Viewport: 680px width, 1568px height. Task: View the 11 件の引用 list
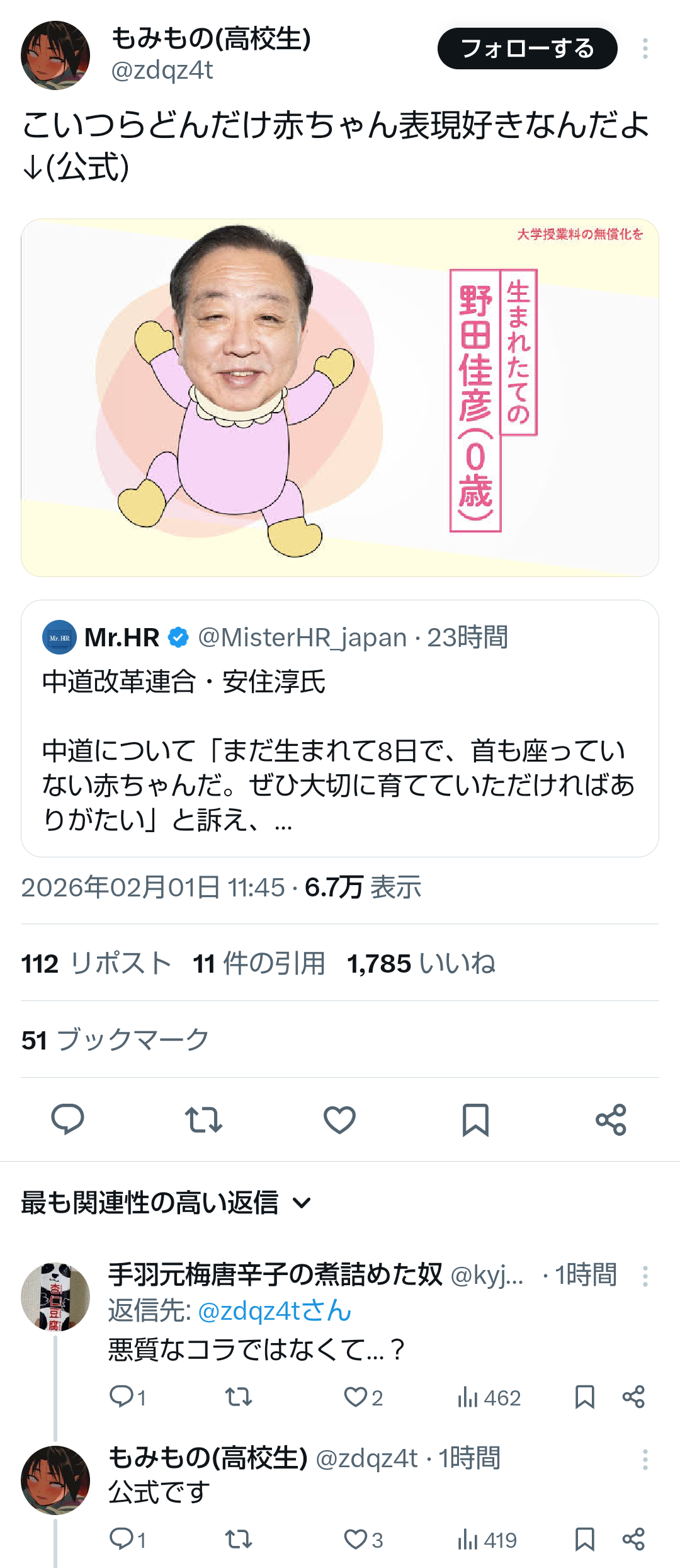259,963
